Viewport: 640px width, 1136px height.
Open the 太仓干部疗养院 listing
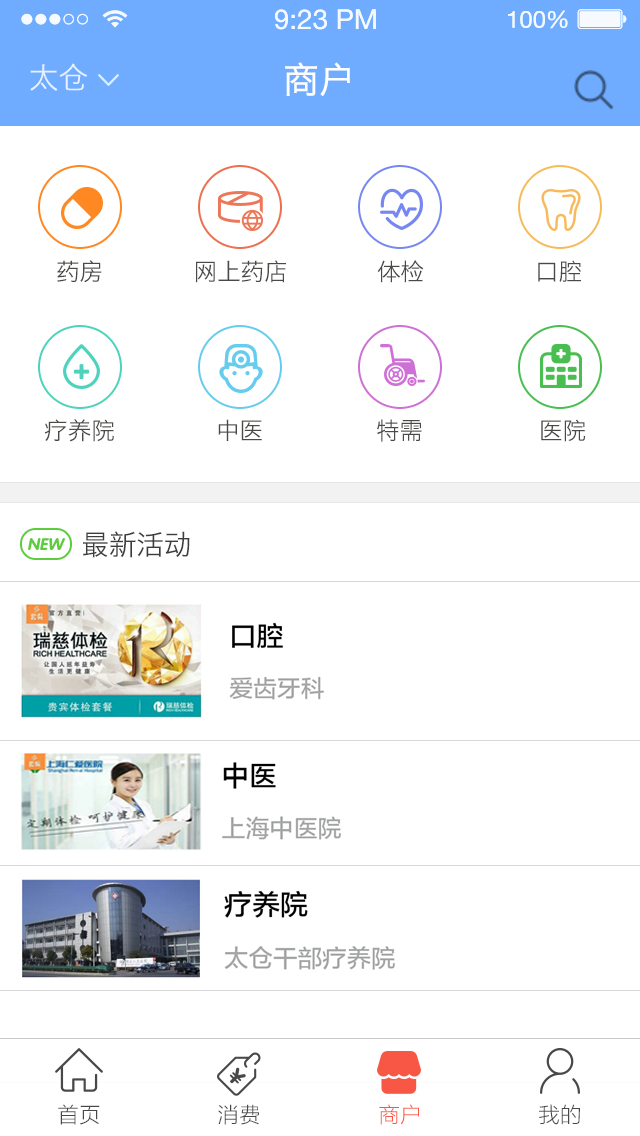pyautogui.click(x=320, y=928)
